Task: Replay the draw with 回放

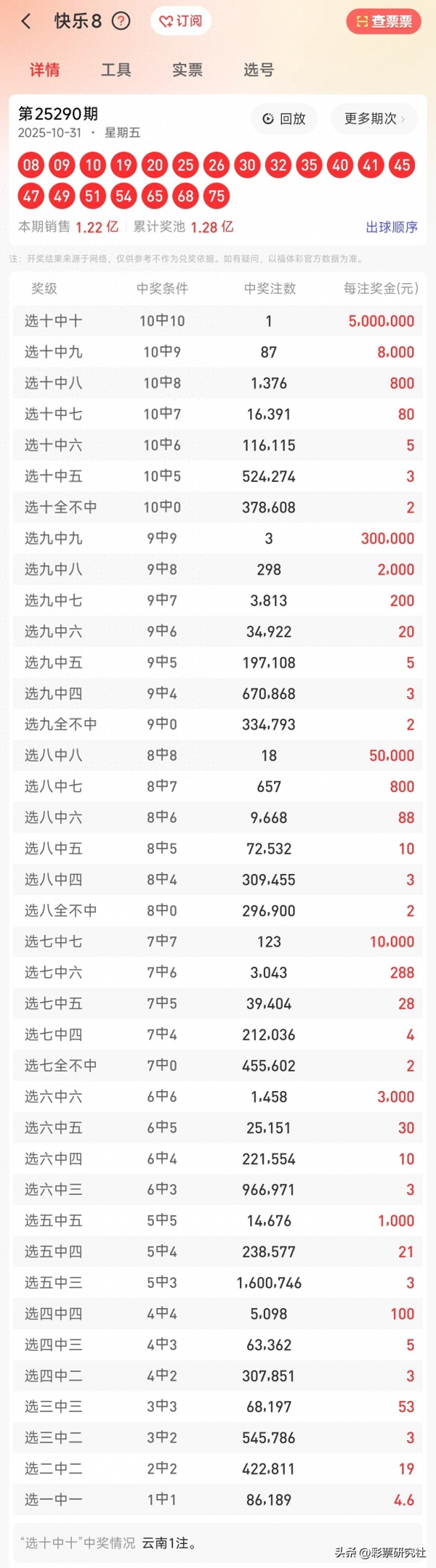Action: tap(284, 118)
